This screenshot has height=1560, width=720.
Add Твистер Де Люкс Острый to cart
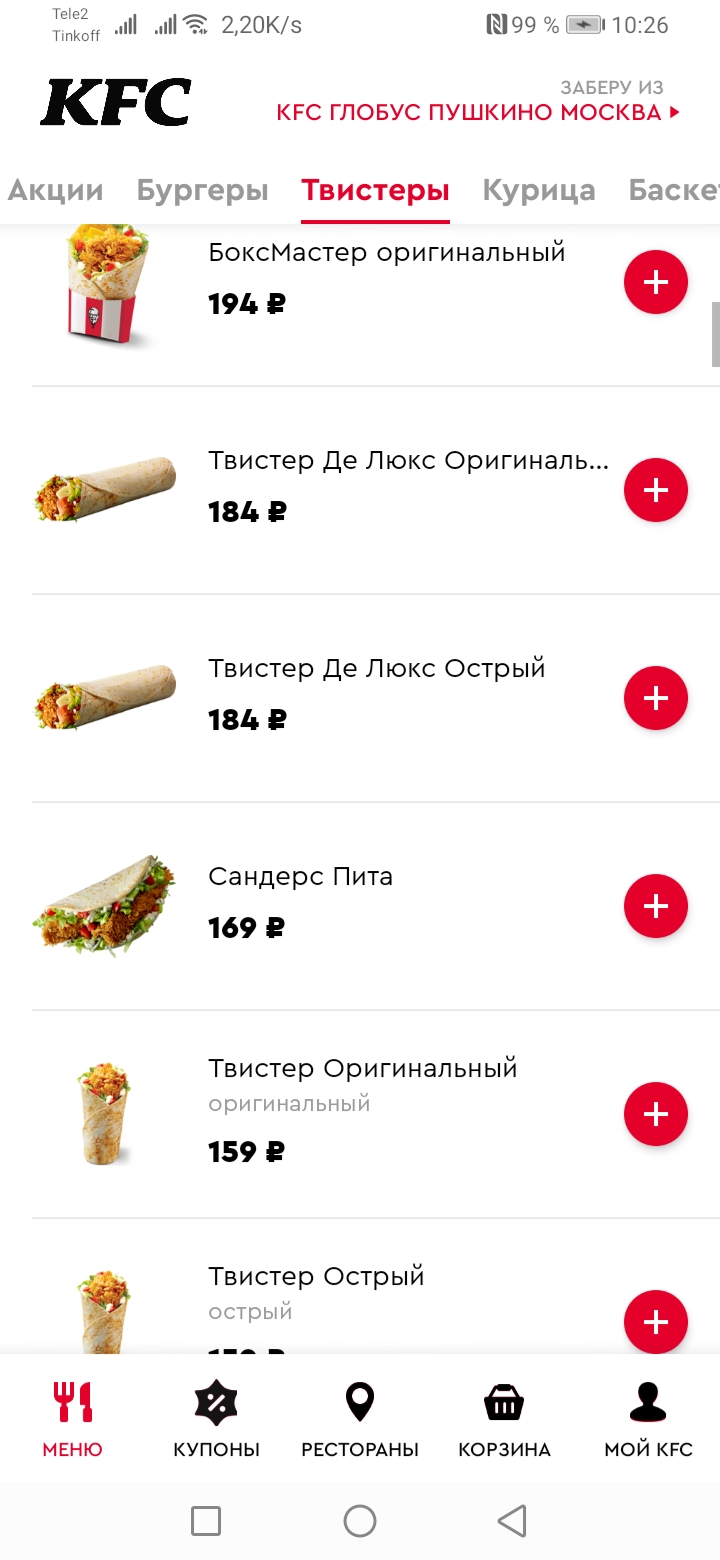(x=656, y=698)
